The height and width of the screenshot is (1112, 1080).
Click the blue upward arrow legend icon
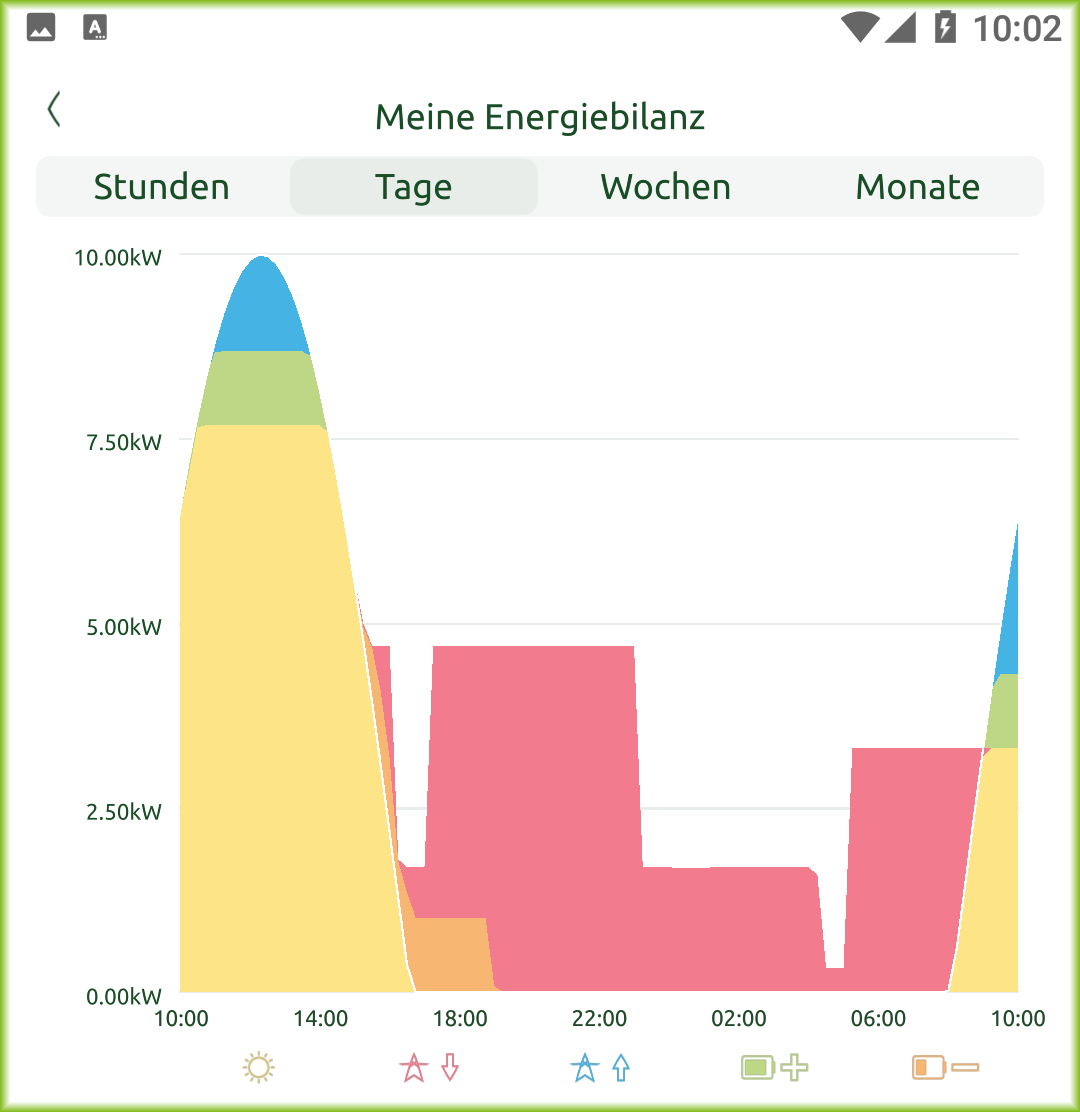(x=622, y=1067)
